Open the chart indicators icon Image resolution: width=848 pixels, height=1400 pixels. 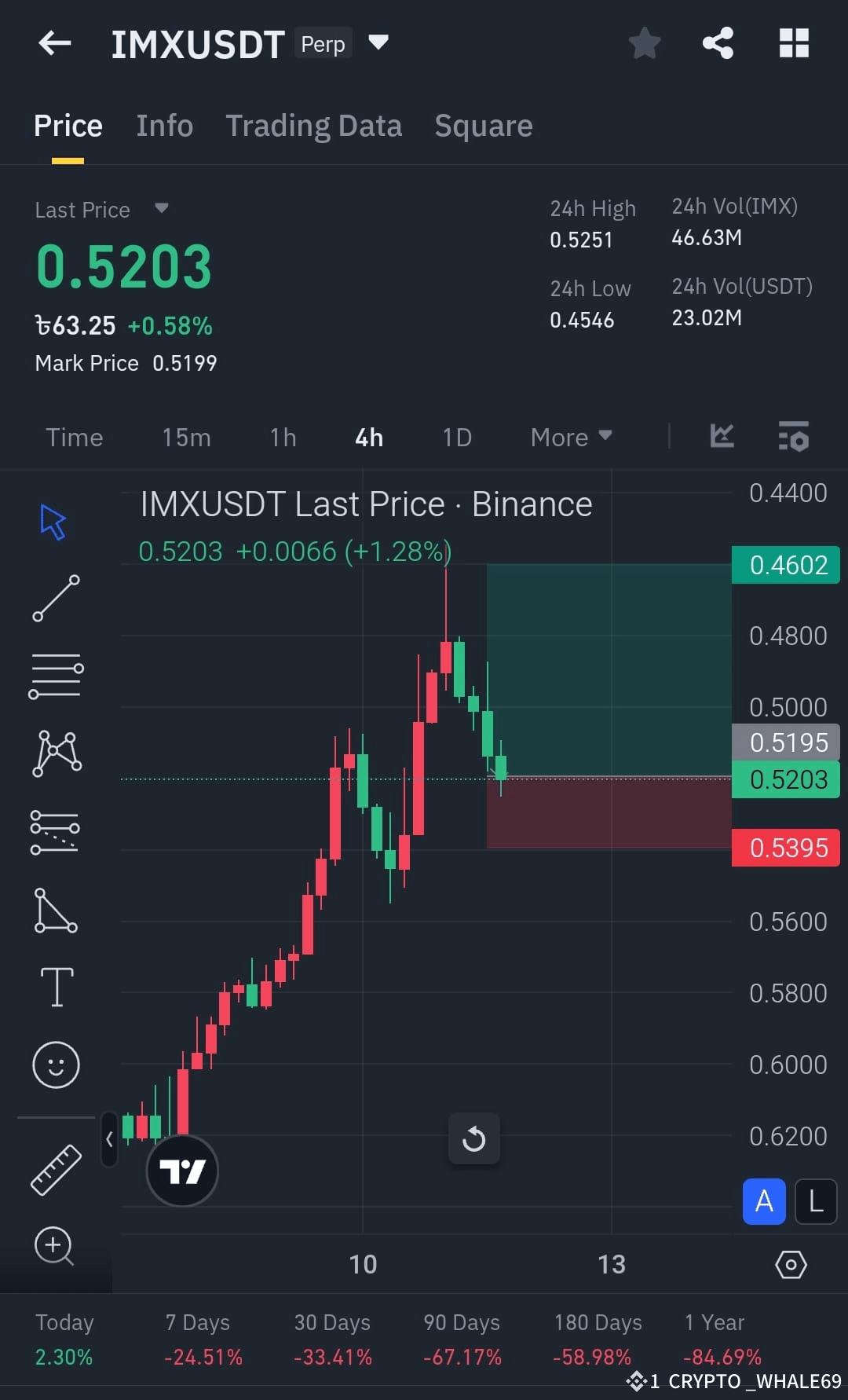coord(721,436)
